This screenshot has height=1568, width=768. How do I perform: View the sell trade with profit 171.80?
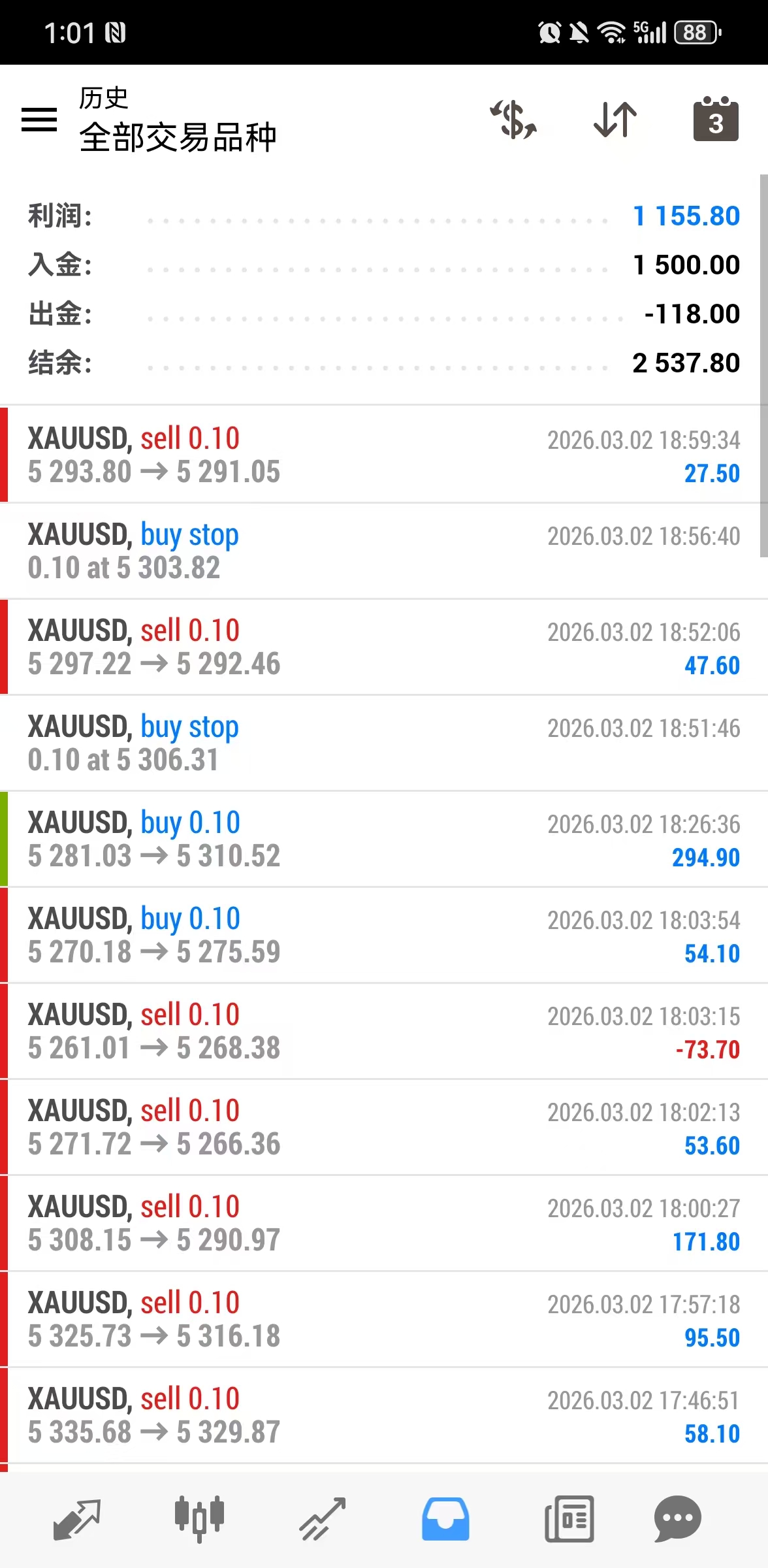(384, 1223)
